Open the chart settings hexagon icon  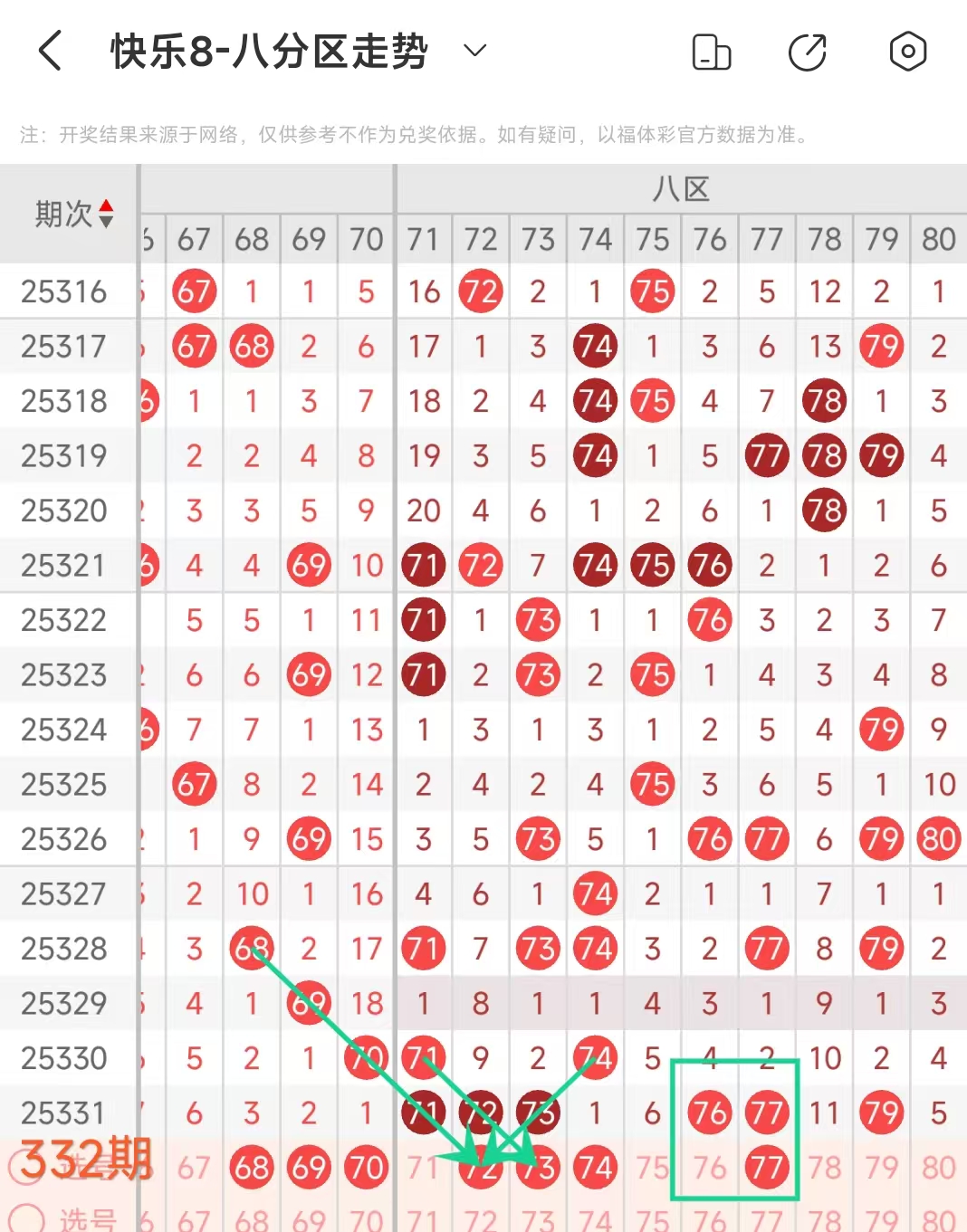pos(907,52)
